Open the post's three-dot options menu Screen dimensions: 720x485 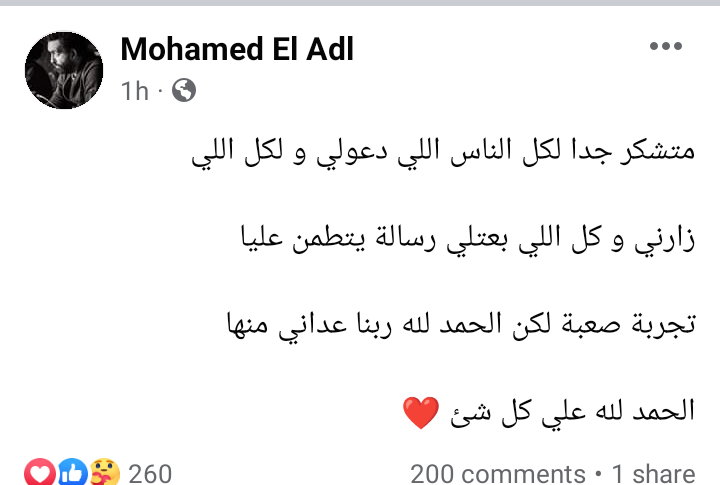pyautogui.click(x=665, y=46)
